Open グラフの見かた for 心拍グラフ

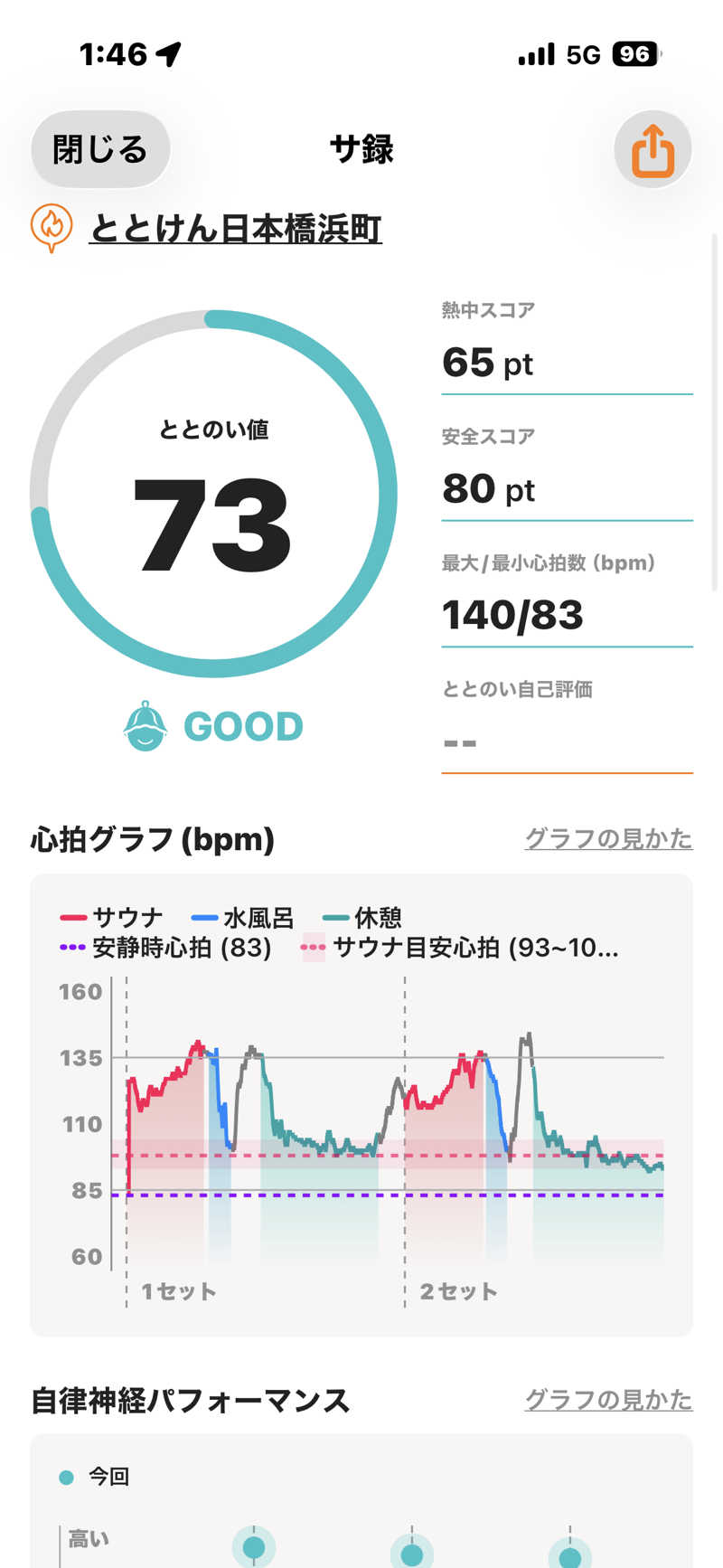608,838
